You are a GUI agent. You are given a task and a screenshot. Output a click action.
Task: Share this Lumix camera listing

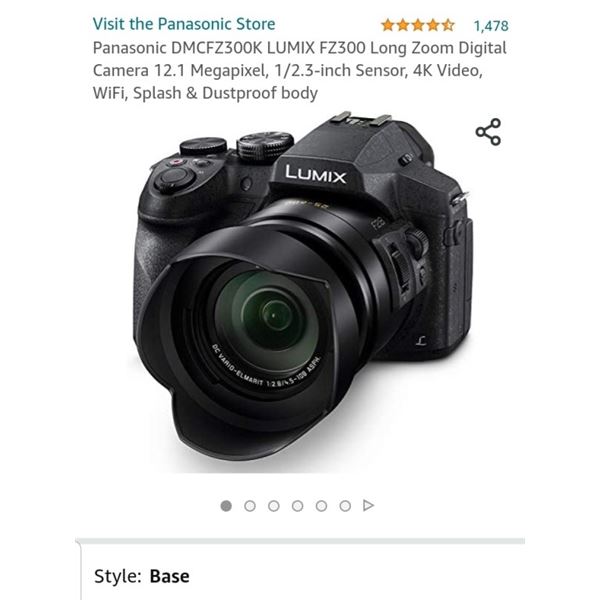(x=488, y=132)
